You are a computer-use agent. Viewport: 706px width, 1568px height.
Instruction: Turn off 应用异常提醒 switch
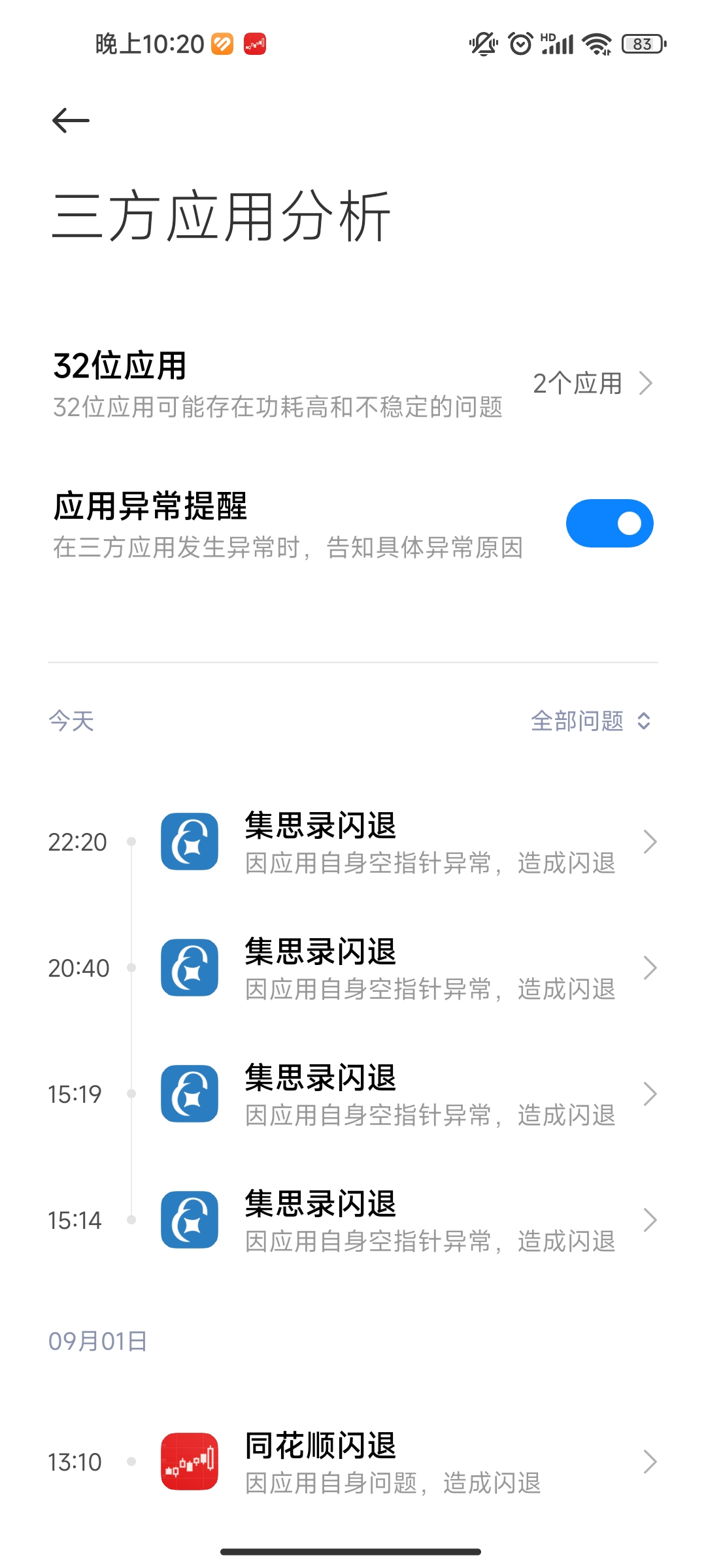point(609,523)
